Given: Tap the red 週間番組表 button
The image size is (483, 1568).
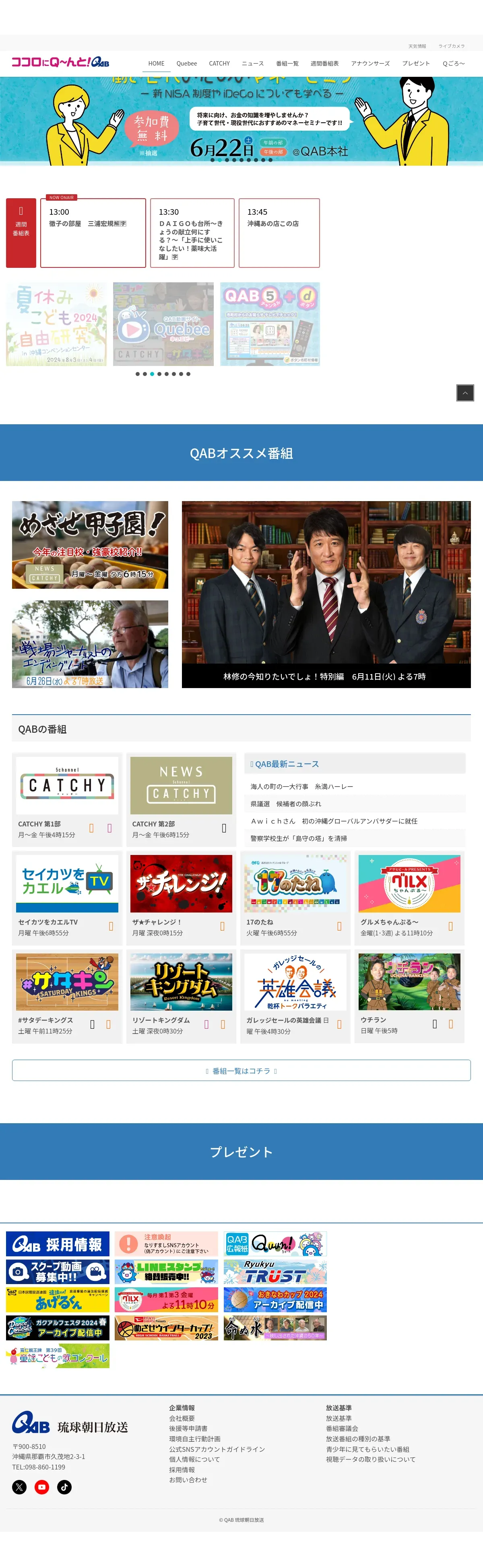Looking at the screenshot, I should [x=21, y=232].
